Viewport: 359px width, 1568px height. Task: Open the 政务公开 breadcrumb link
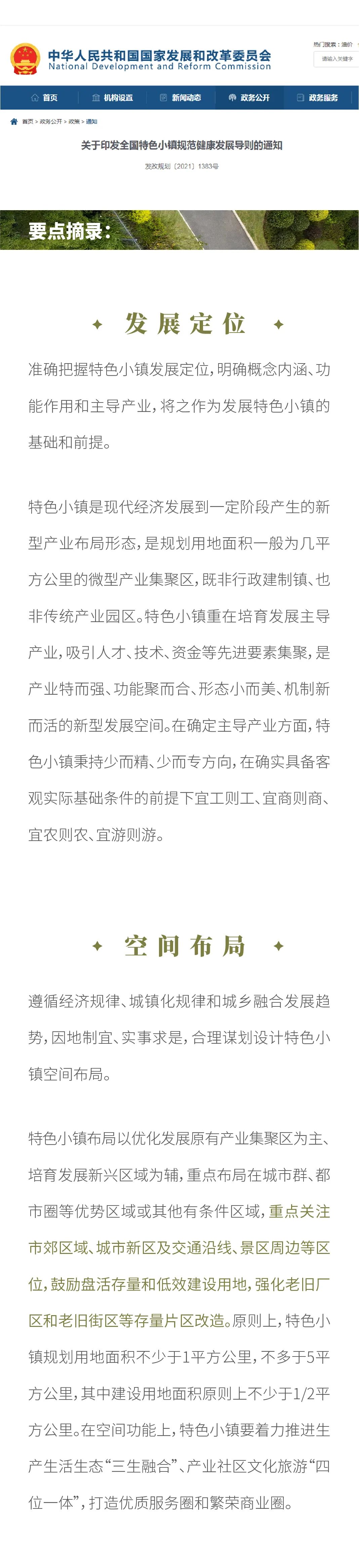click(x=51, y=122)
